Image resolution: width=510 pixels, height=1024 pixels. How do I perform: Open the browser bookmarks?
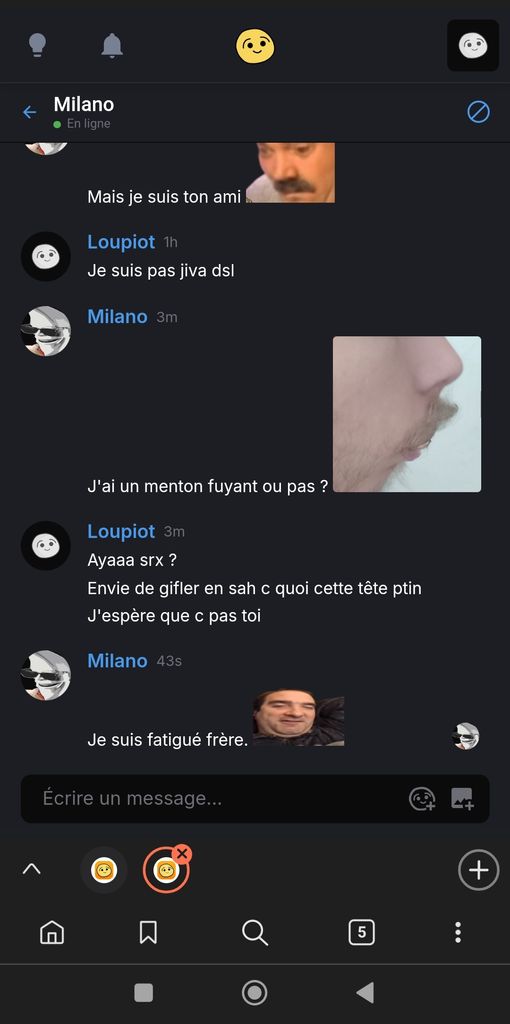(148, 933)
